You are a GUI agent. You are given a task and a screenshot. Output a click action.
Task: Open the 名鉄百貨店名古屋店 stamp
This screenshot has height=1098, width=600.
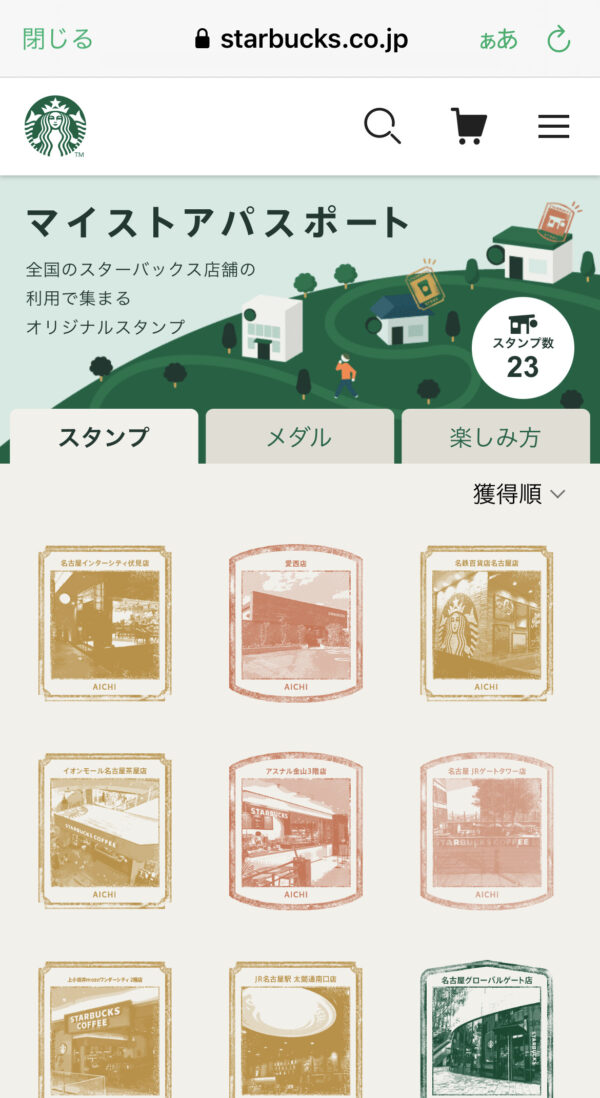[486, 624]
